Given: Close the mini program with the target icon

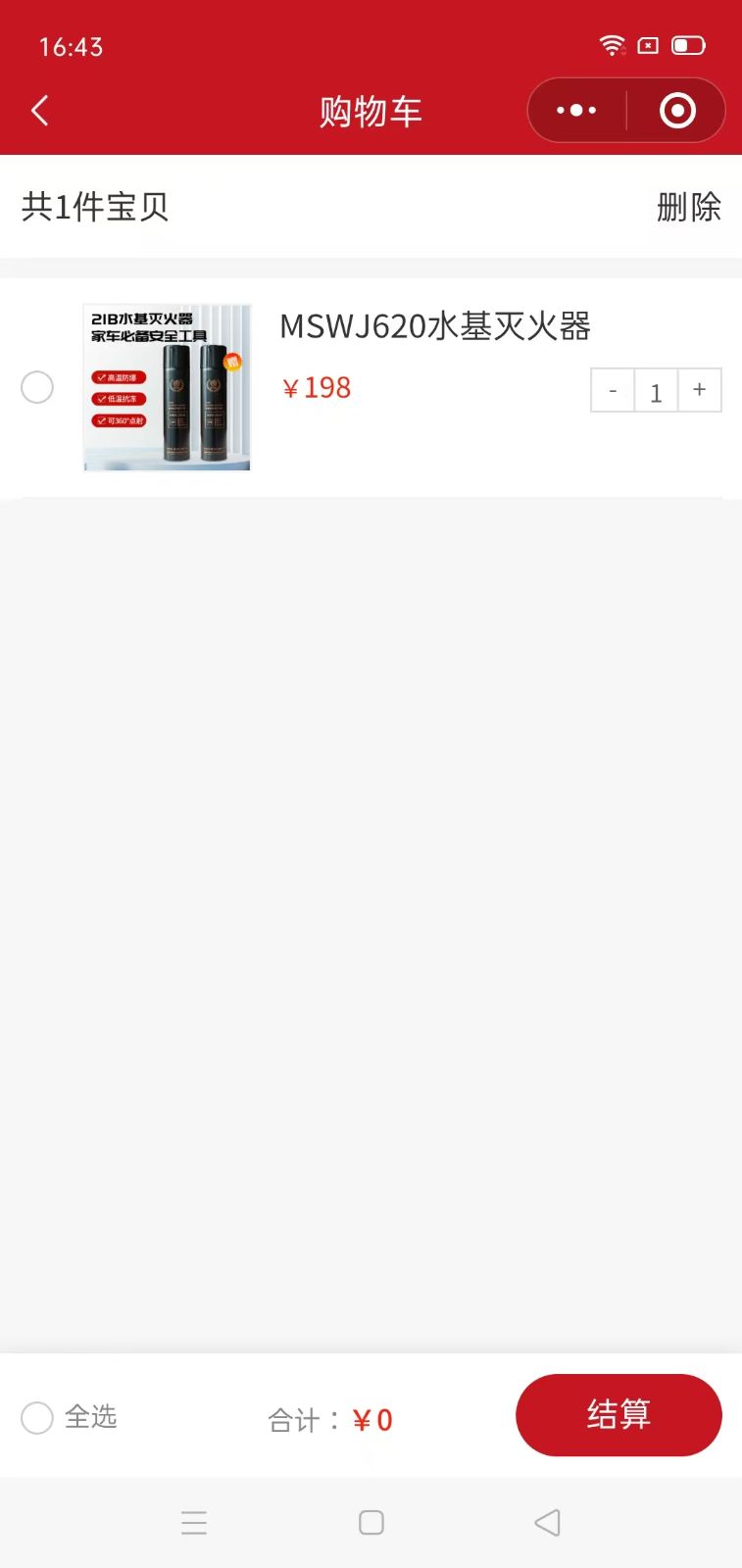Looking at the screenshot, I should point(677,111).
